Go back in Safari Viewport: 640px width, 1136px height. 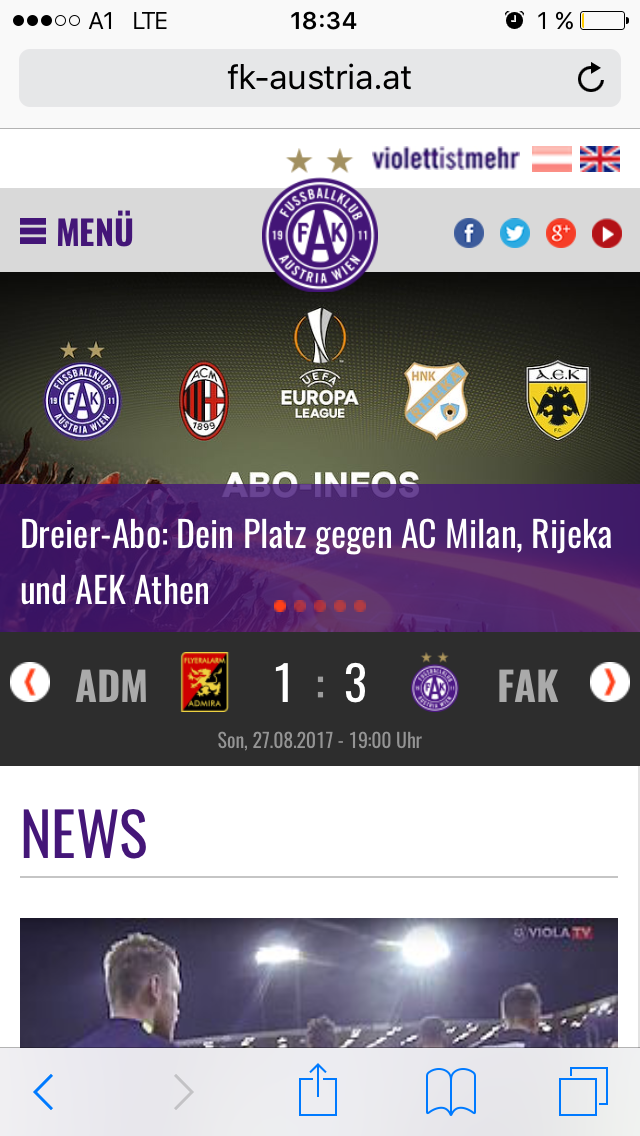(43, 1092)
